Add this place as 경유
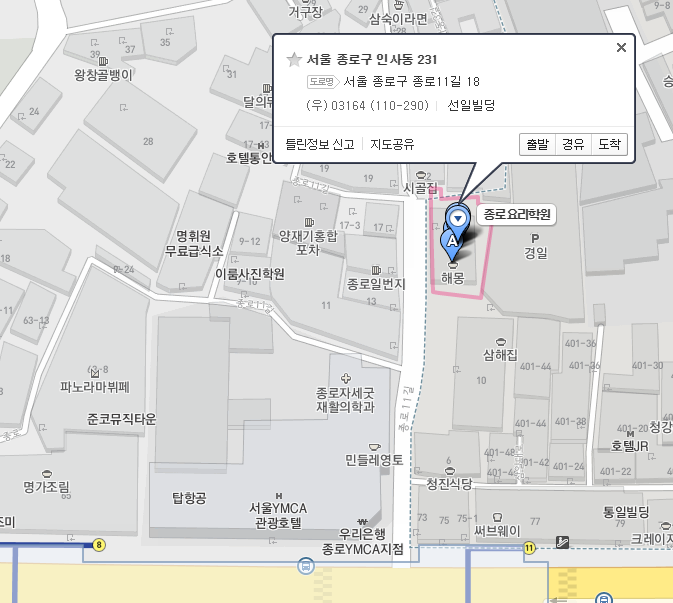This screenshot has height=603, width=673. (573, 144)
